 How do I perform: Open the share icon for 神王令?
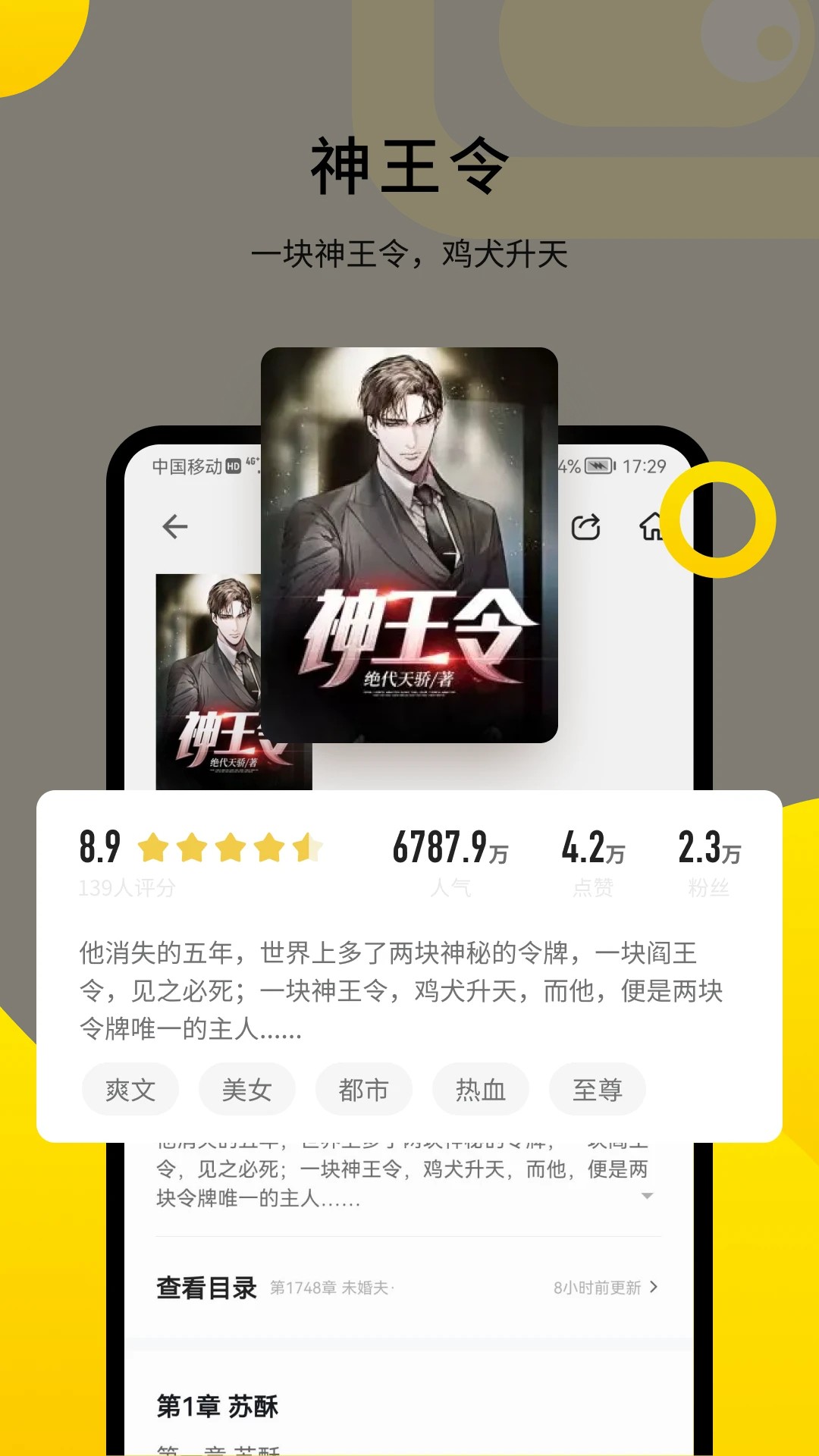tap(586, 526)
